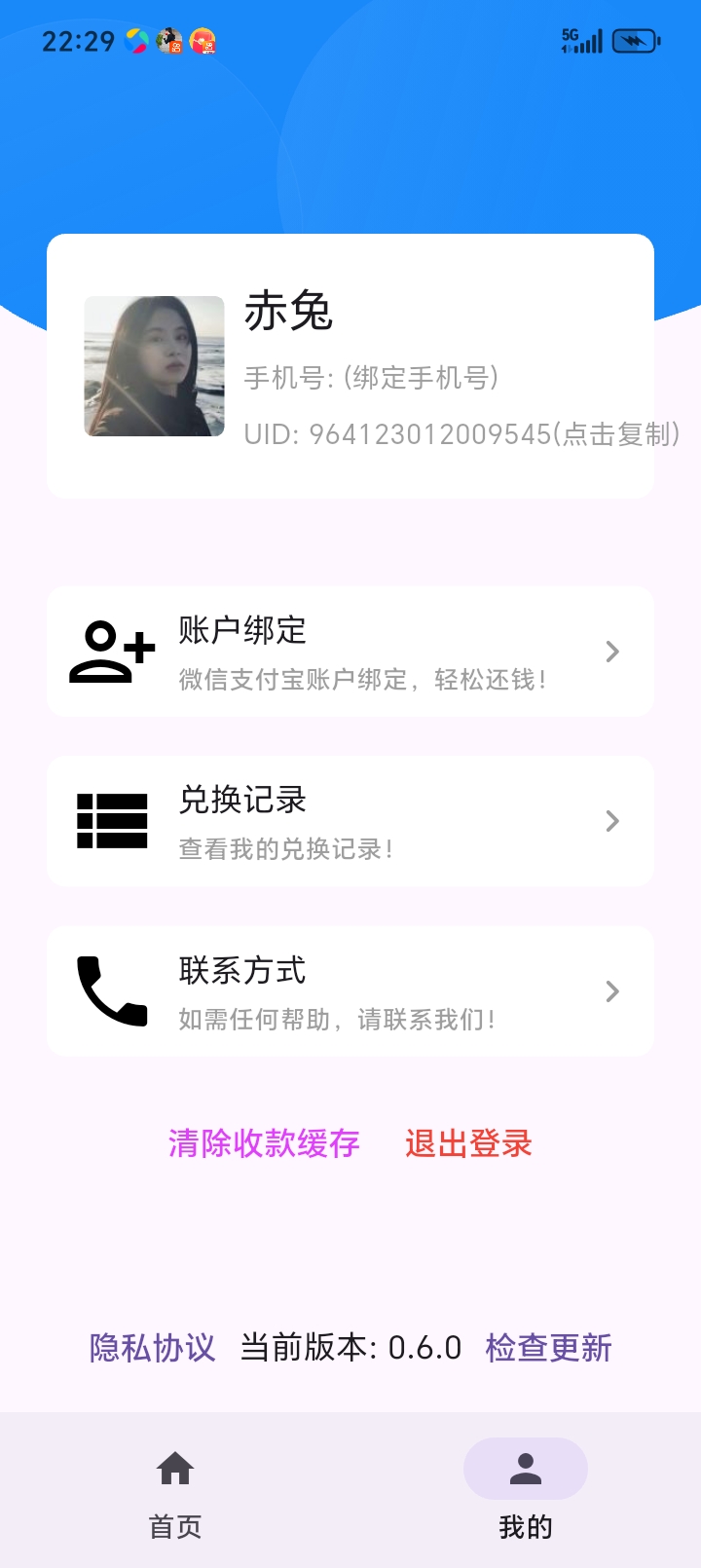
Task: Tap the person icon on 我的 tab
Action: [526, 1466]
